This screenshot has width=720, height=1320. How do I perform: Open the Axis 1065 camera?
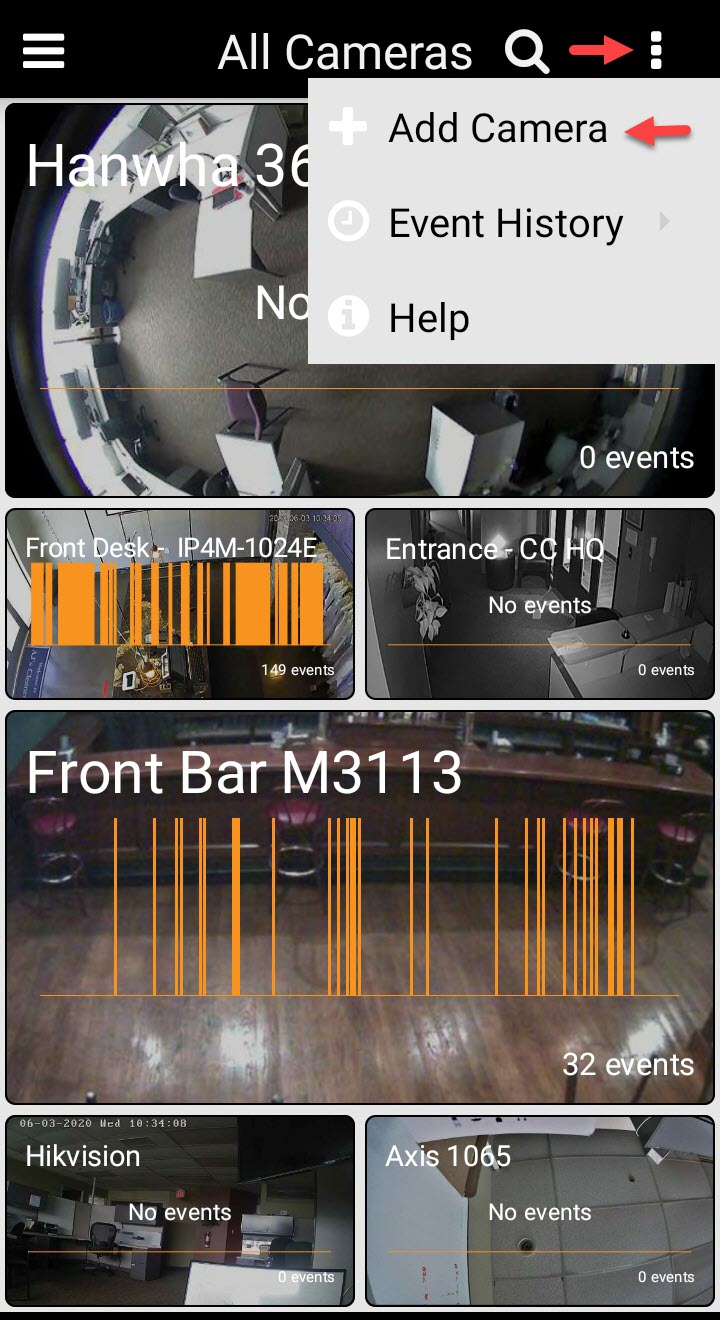(x=540, y=1210)
